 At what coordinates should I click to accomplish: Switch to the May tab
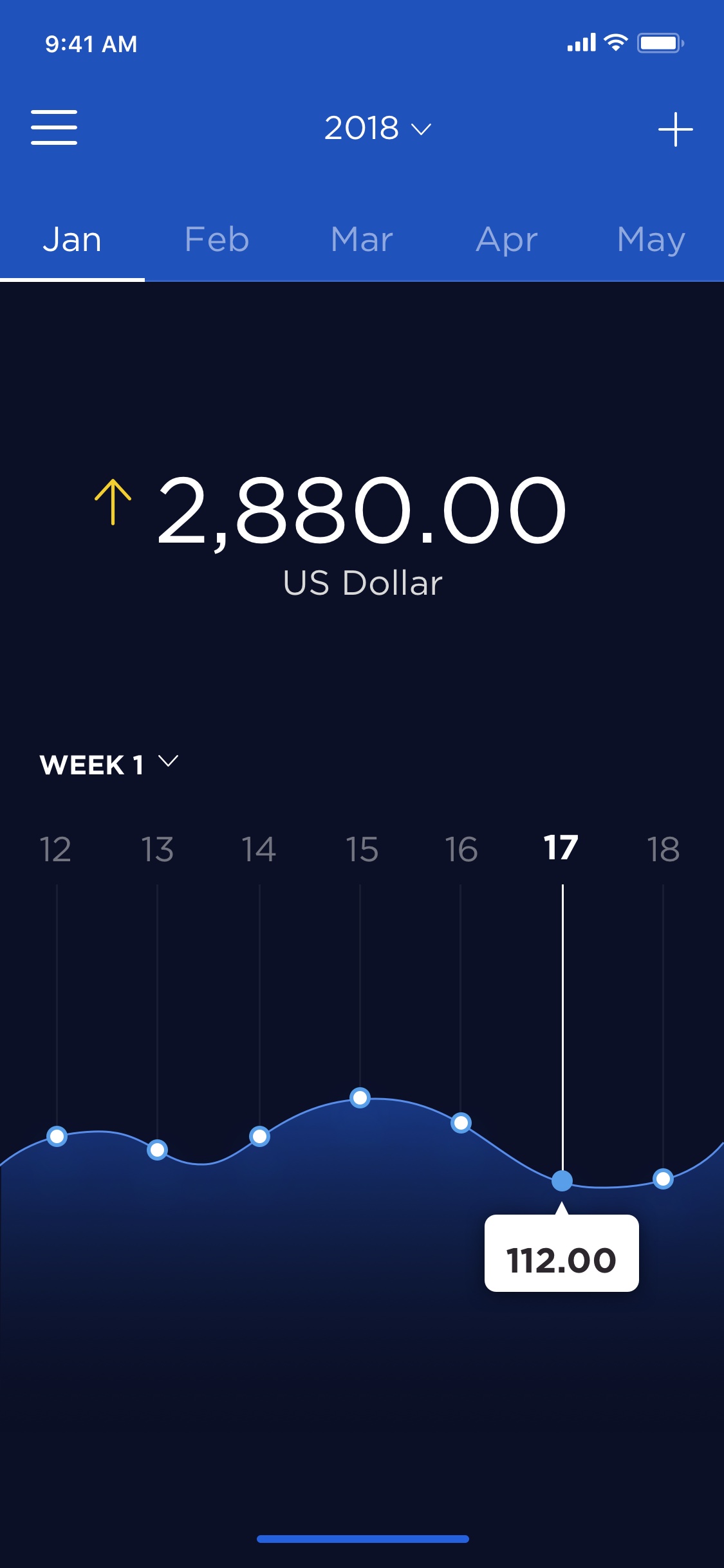click(651, 240)
